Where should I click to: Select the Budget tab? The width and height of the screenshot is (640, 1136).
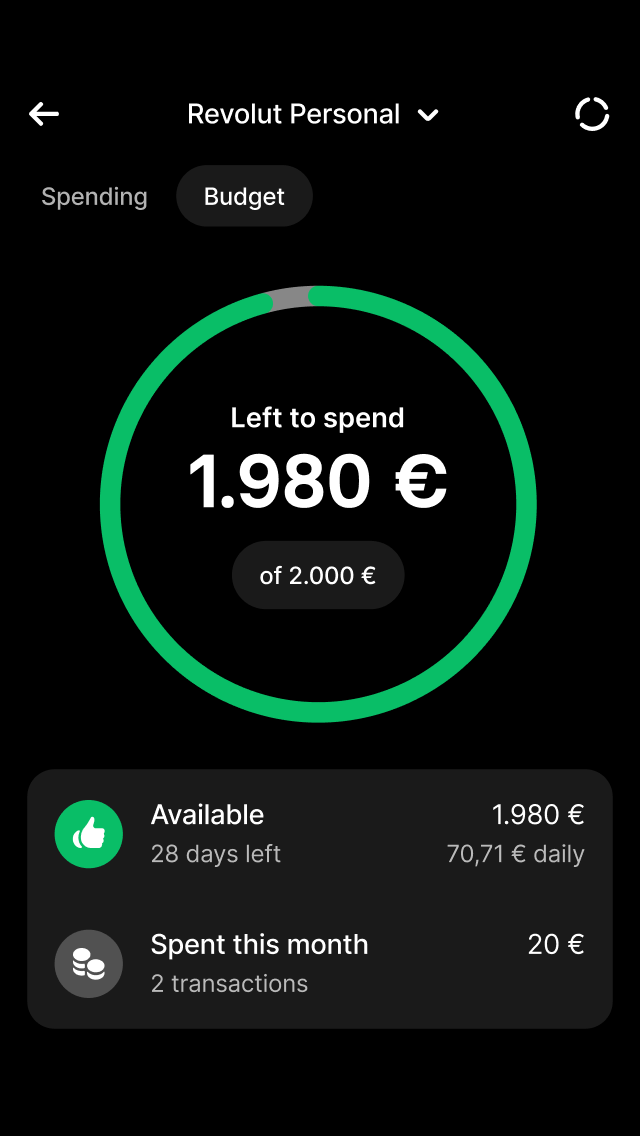point(244,197)
